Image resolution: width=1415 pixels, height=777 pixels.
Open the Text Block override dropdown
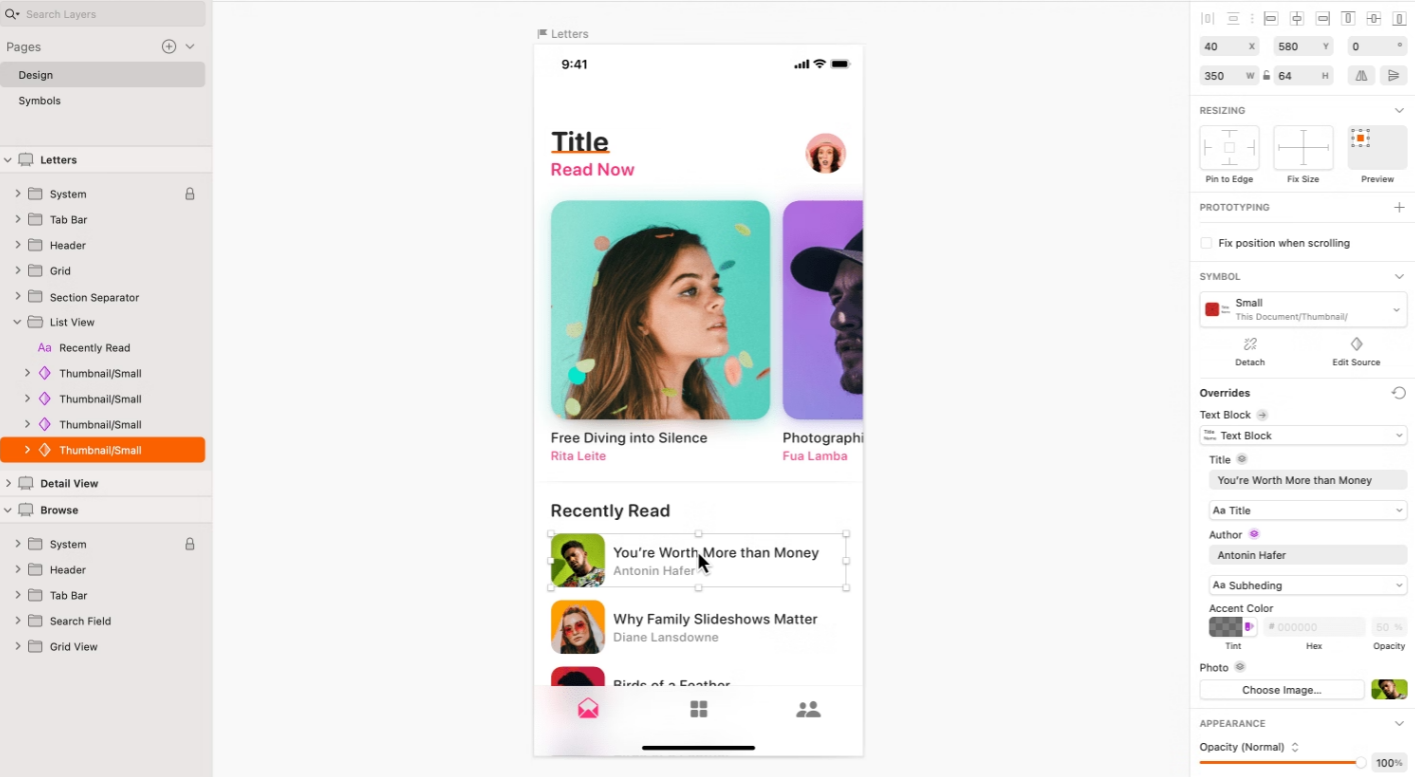tap(1303, 436)
